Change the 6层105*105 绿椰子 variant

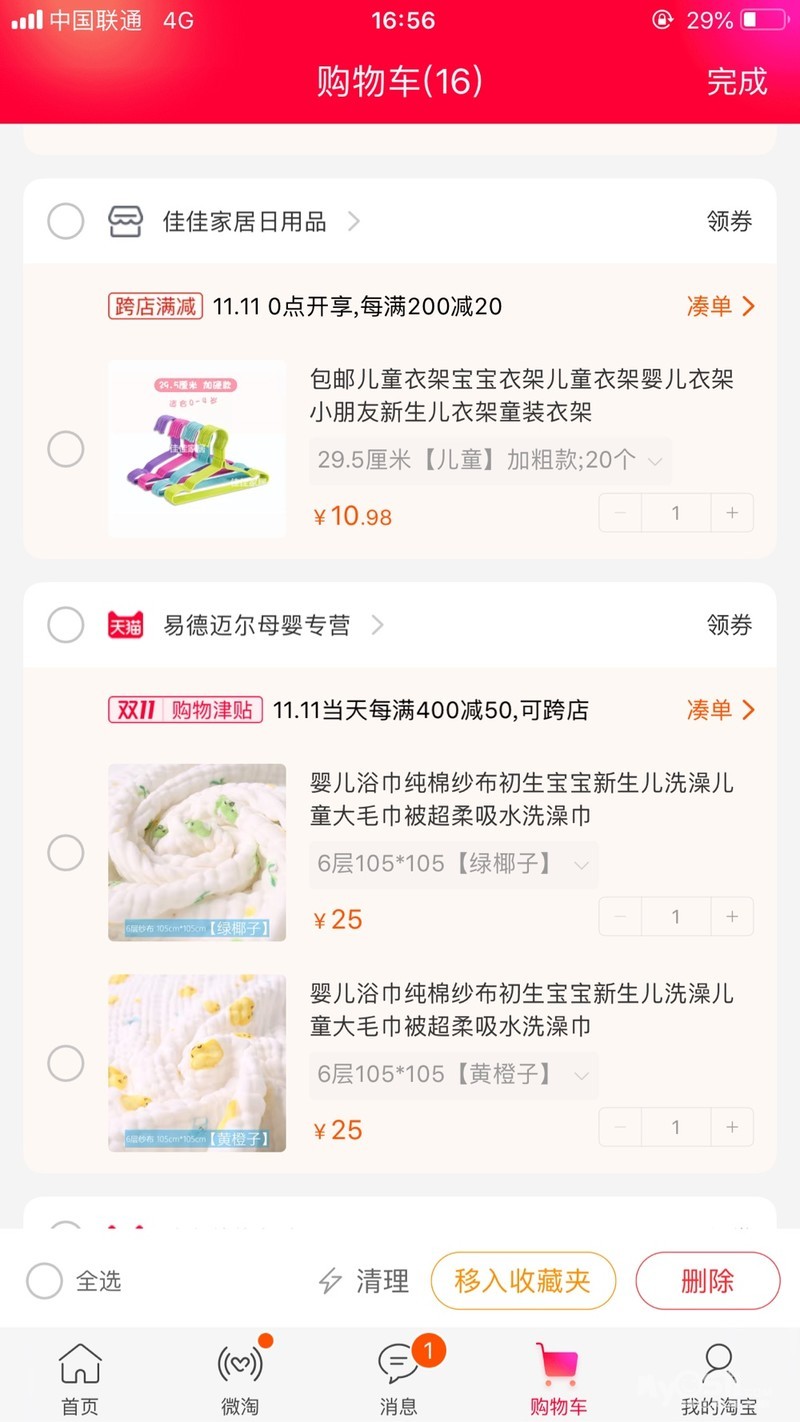(x=453, y=864)
